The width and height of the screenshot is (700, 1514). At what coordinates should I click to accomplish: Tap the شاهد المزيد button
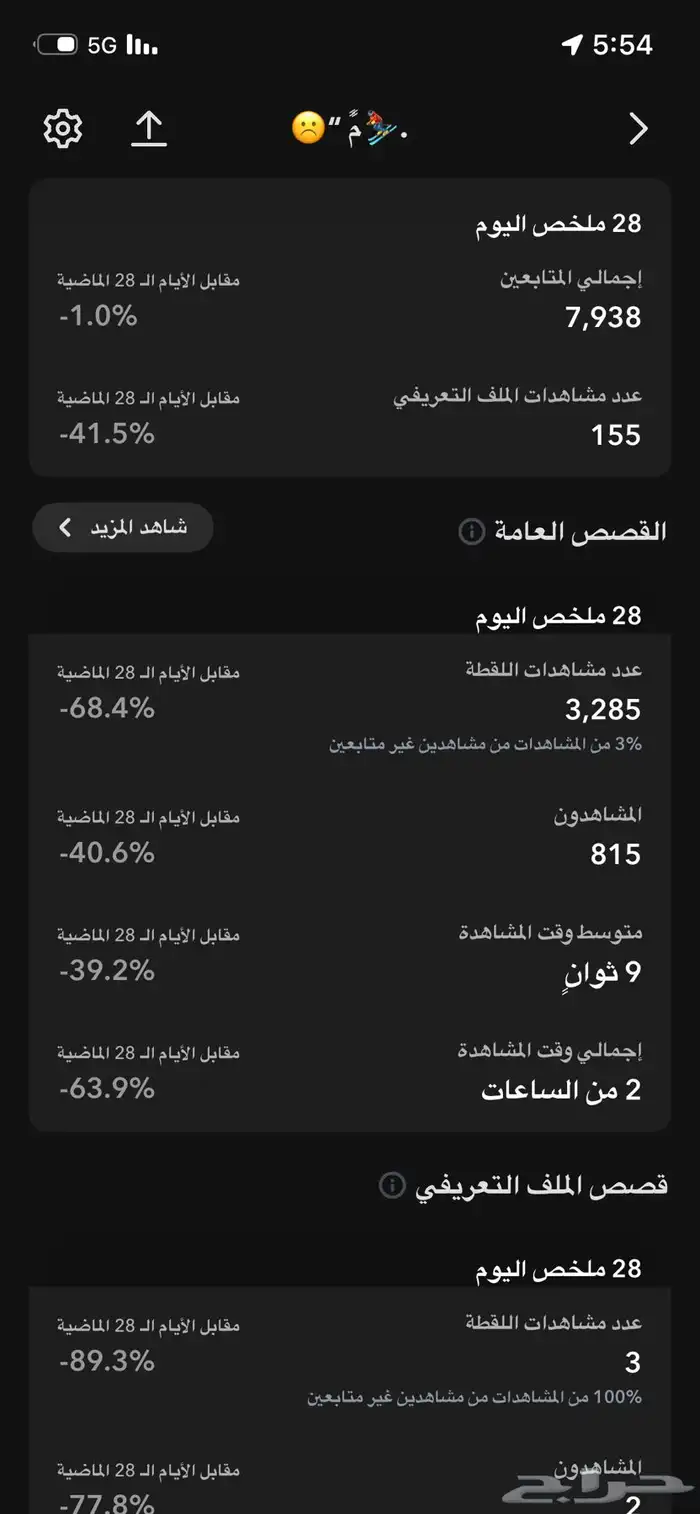pyautogui.click(x=123, y=527)
